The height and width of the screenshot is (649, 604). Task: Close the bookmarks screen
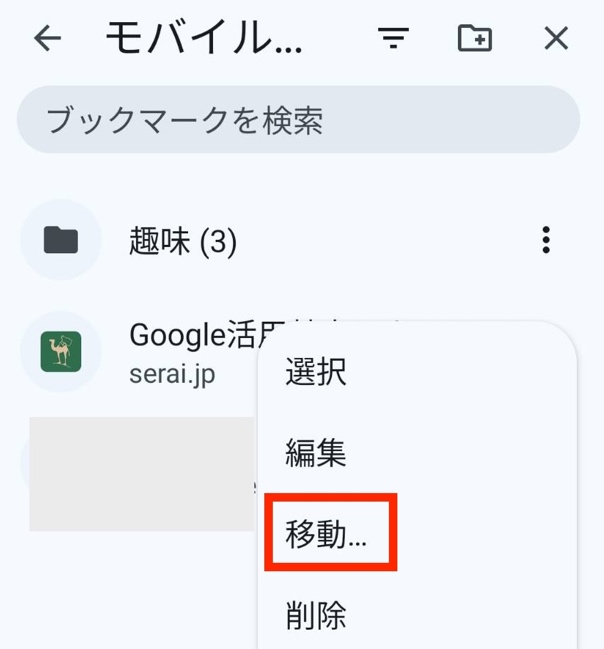click(x=555, y=39)
